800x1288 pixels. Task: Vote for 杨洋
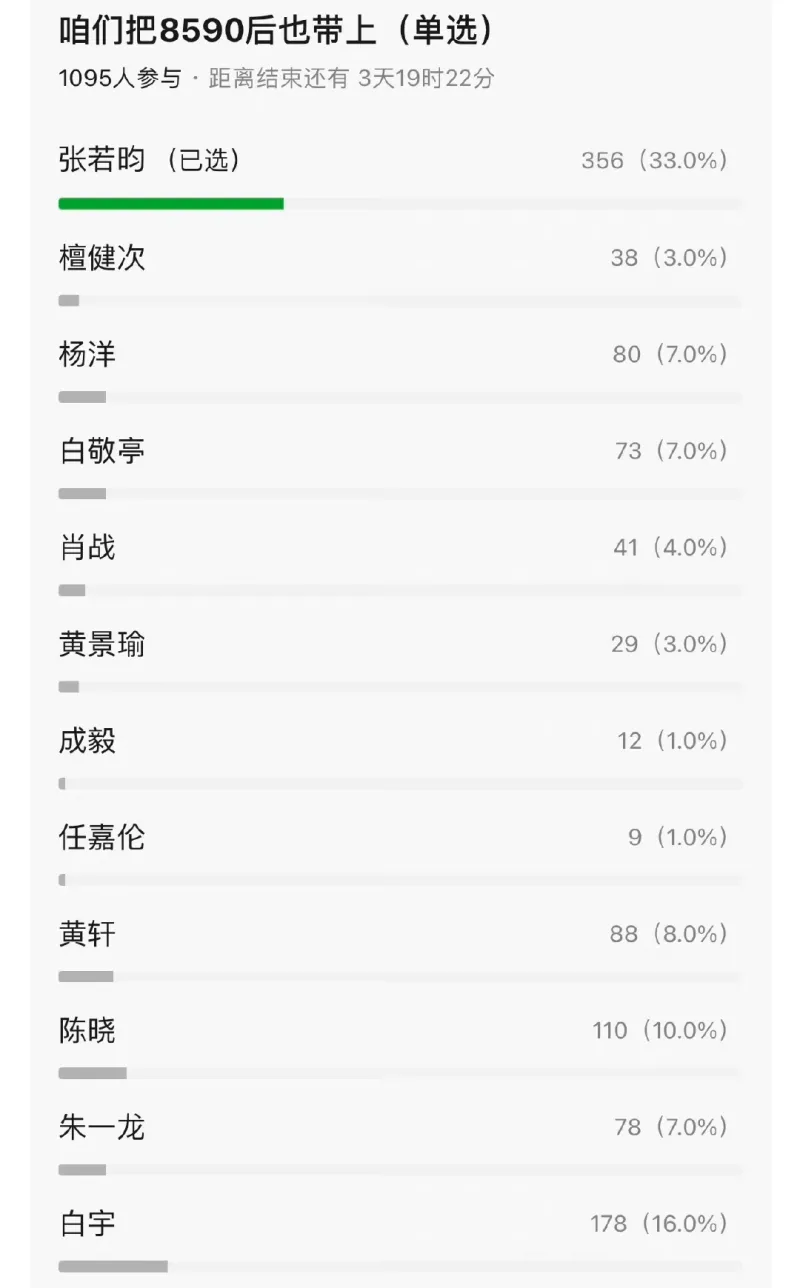400,369
